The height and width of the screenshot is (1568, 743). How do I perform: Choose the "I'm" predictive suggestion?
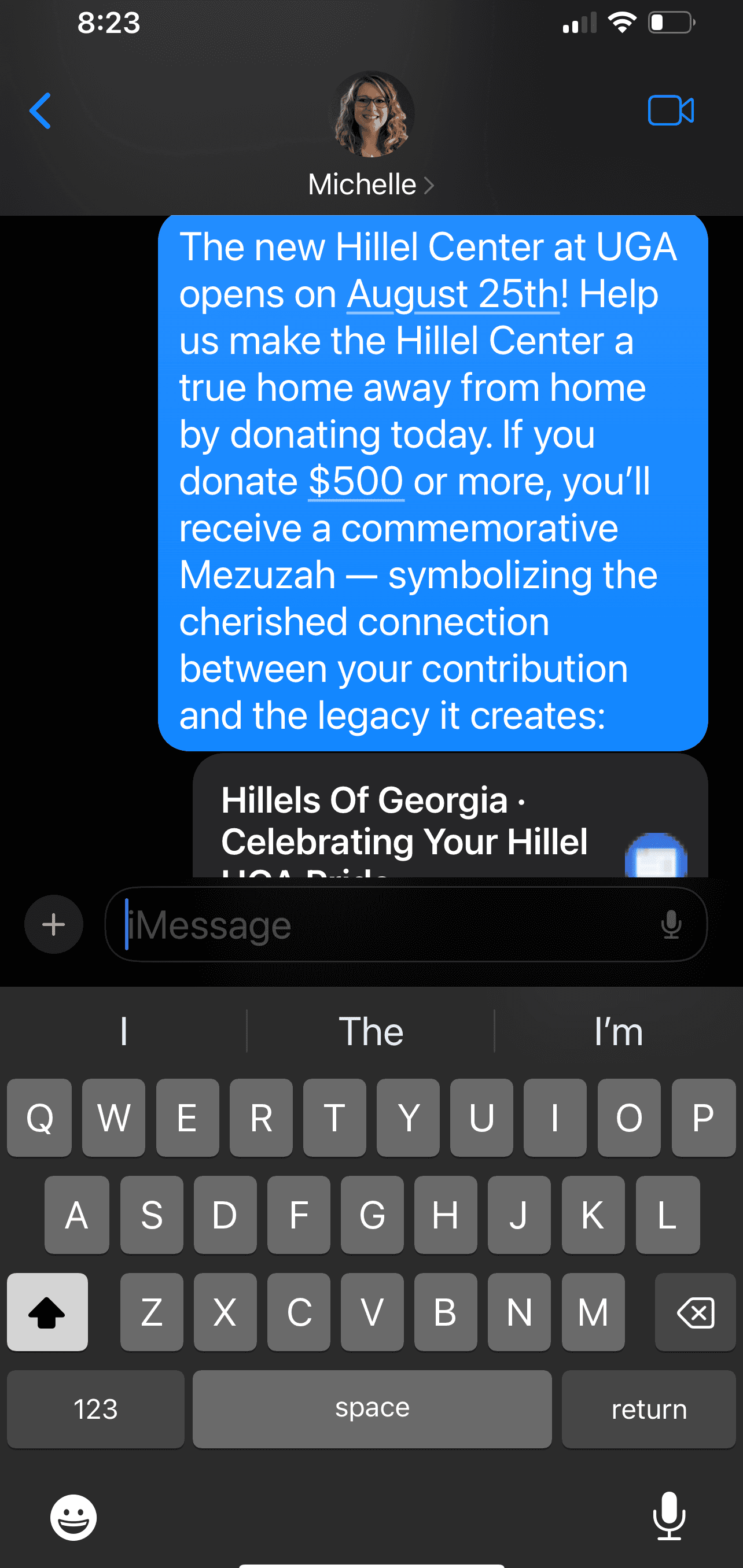[x=619, y=1032]
